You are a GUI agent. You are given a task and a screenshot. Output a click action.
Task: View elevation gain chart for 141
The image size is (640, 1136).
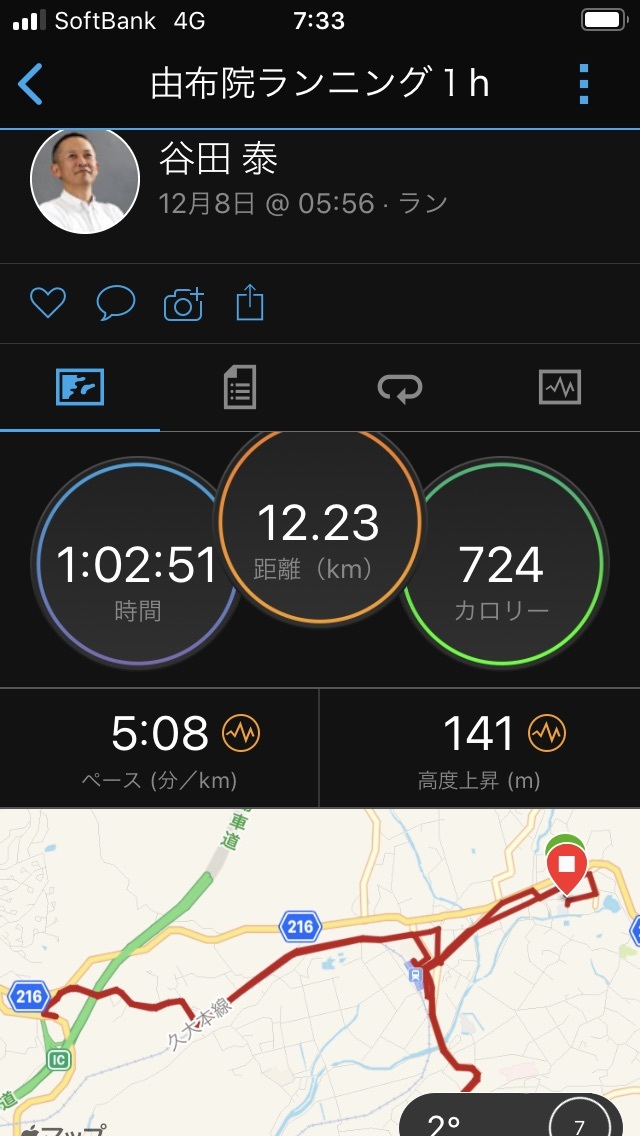(547, 734)
